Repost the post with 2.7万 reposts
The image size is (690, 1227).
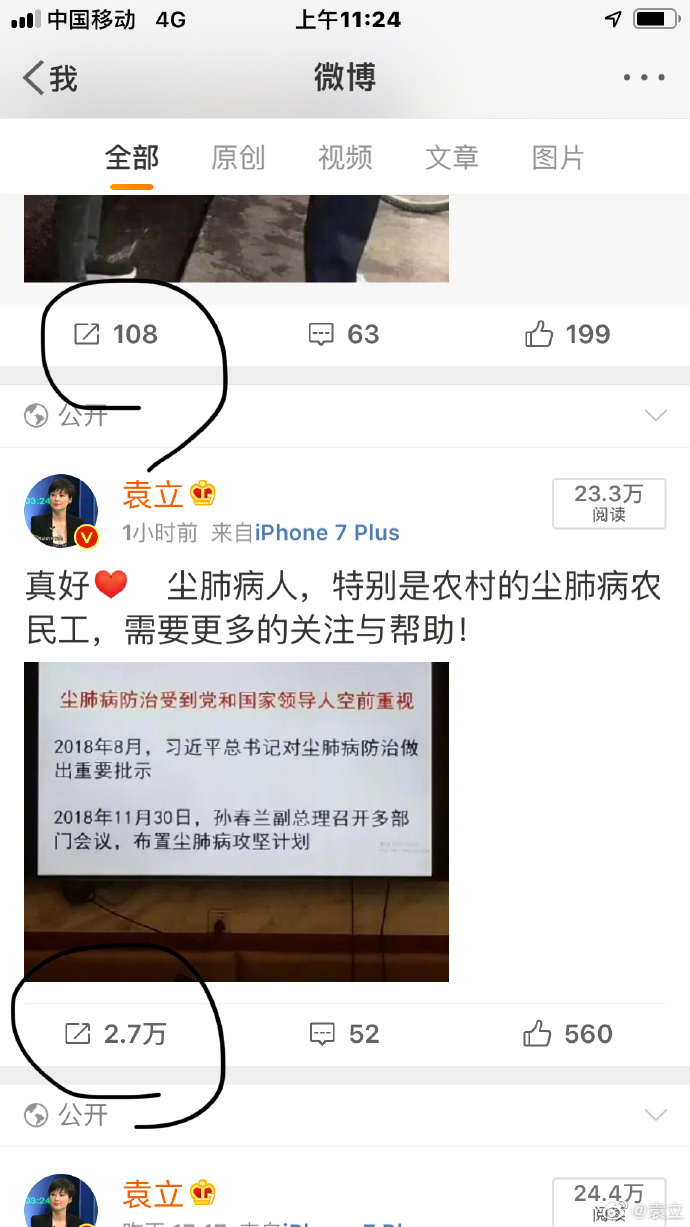115,1034
